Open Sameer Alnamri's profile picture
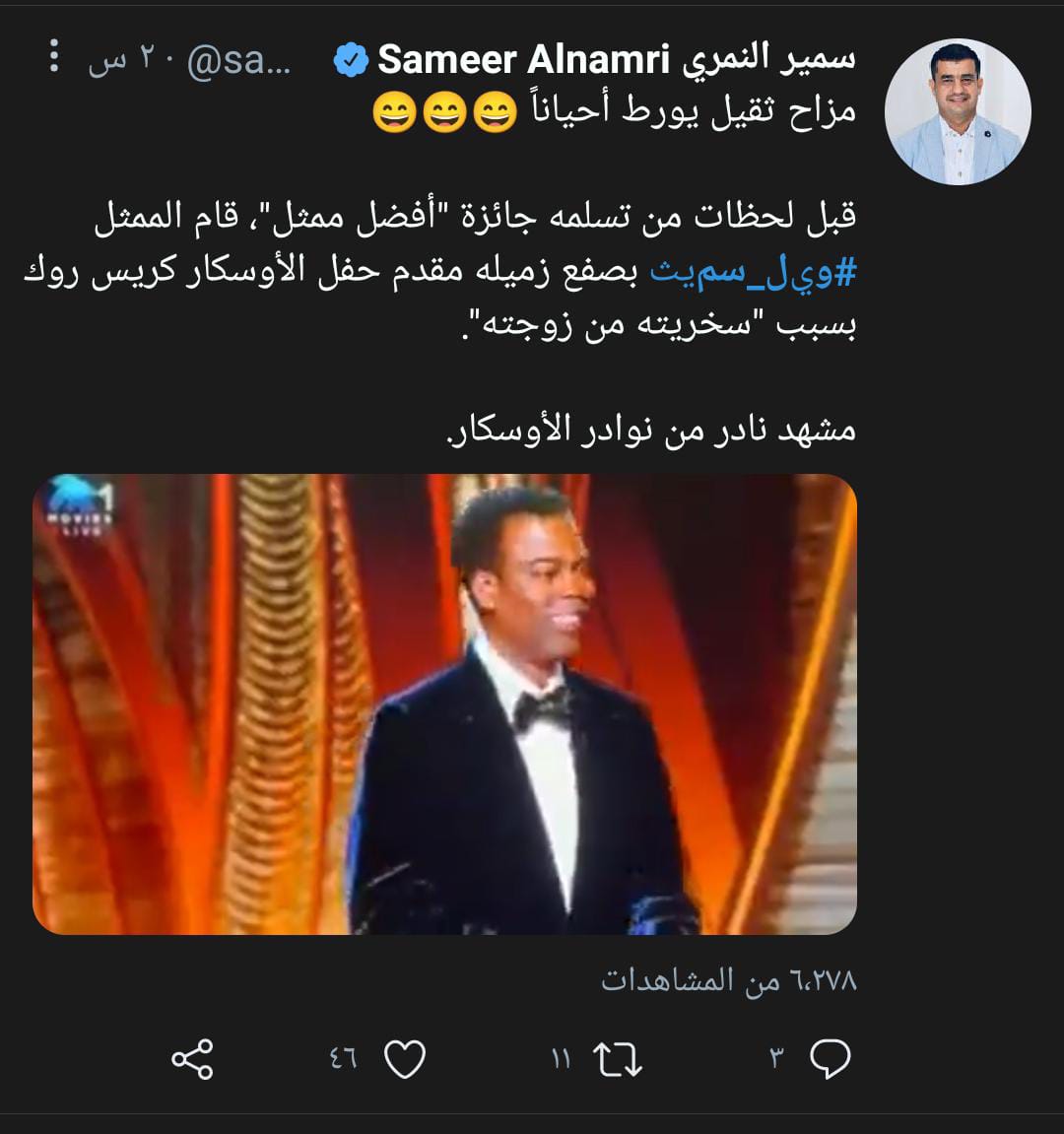The height and width of the screenshot is (1134, 1064). pos(957,112)
